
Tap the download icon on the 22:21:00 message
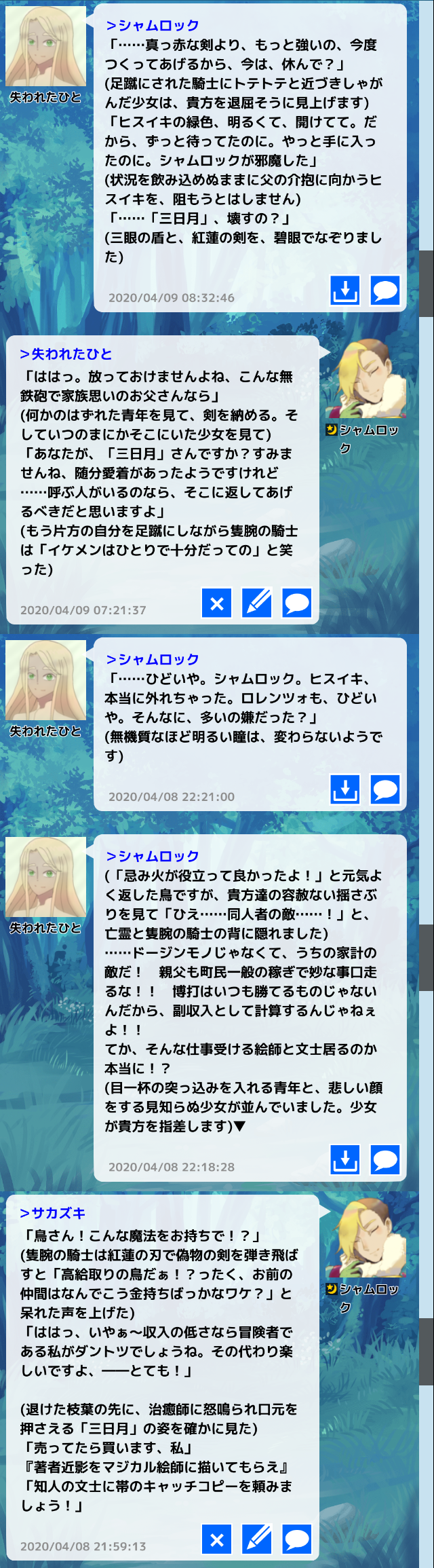pyautogui.click(x=344, y=789)
